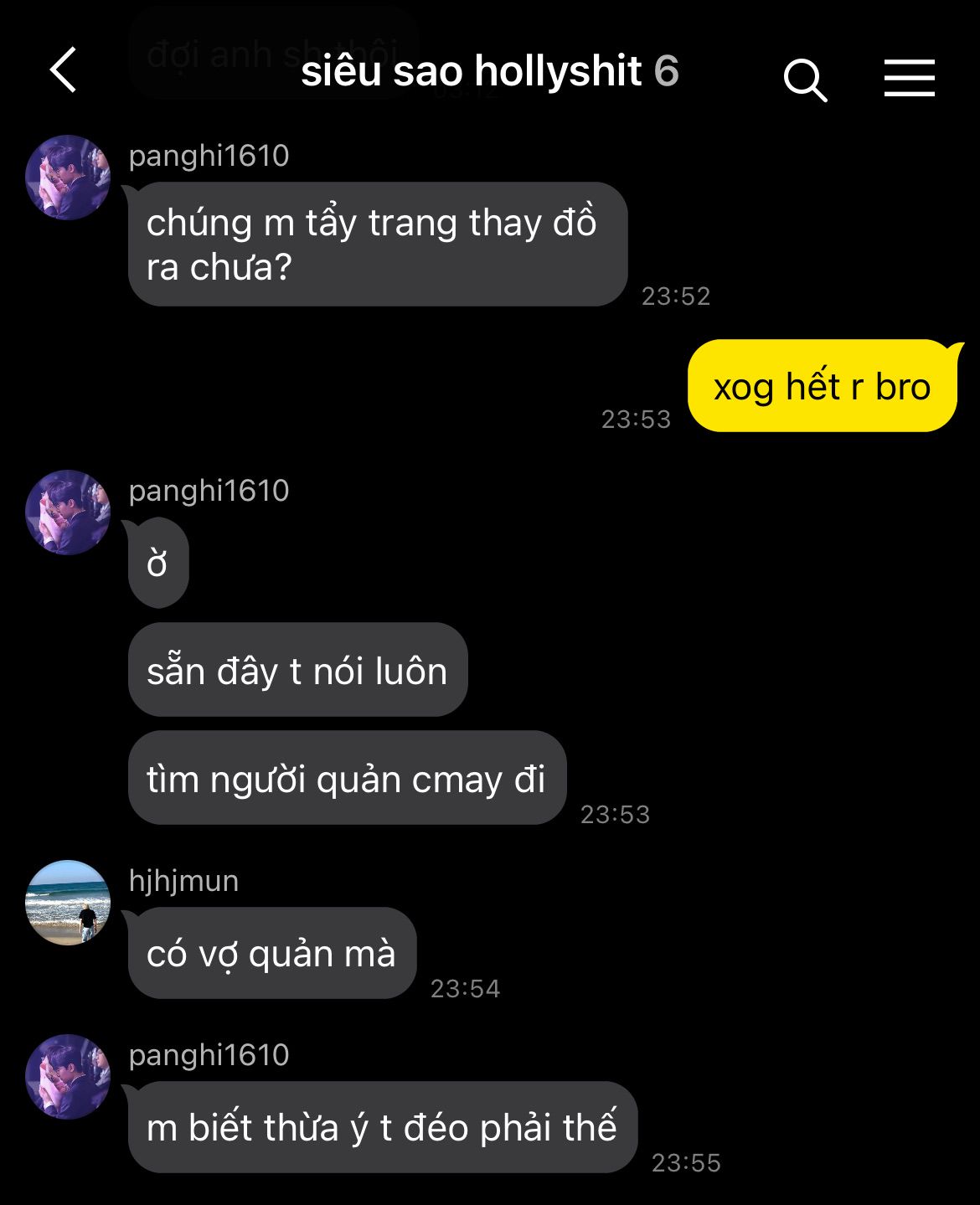980x1205 pixels.
Task: Tap panghi1610's avatar next to the 'ờ' message
Action: 68,512
